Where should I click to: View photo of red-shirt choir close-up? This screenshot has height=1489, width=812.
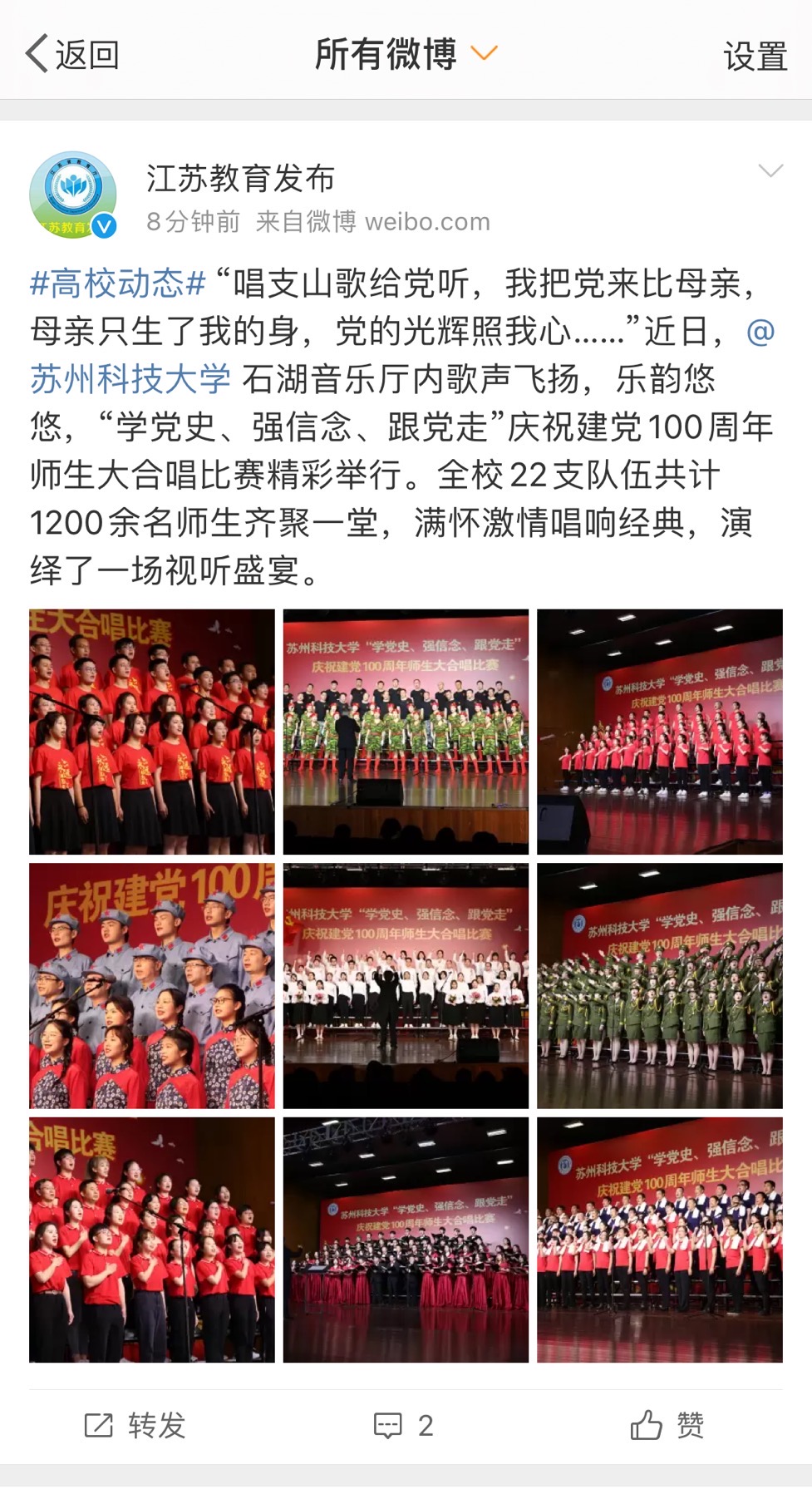coord(152,732)
